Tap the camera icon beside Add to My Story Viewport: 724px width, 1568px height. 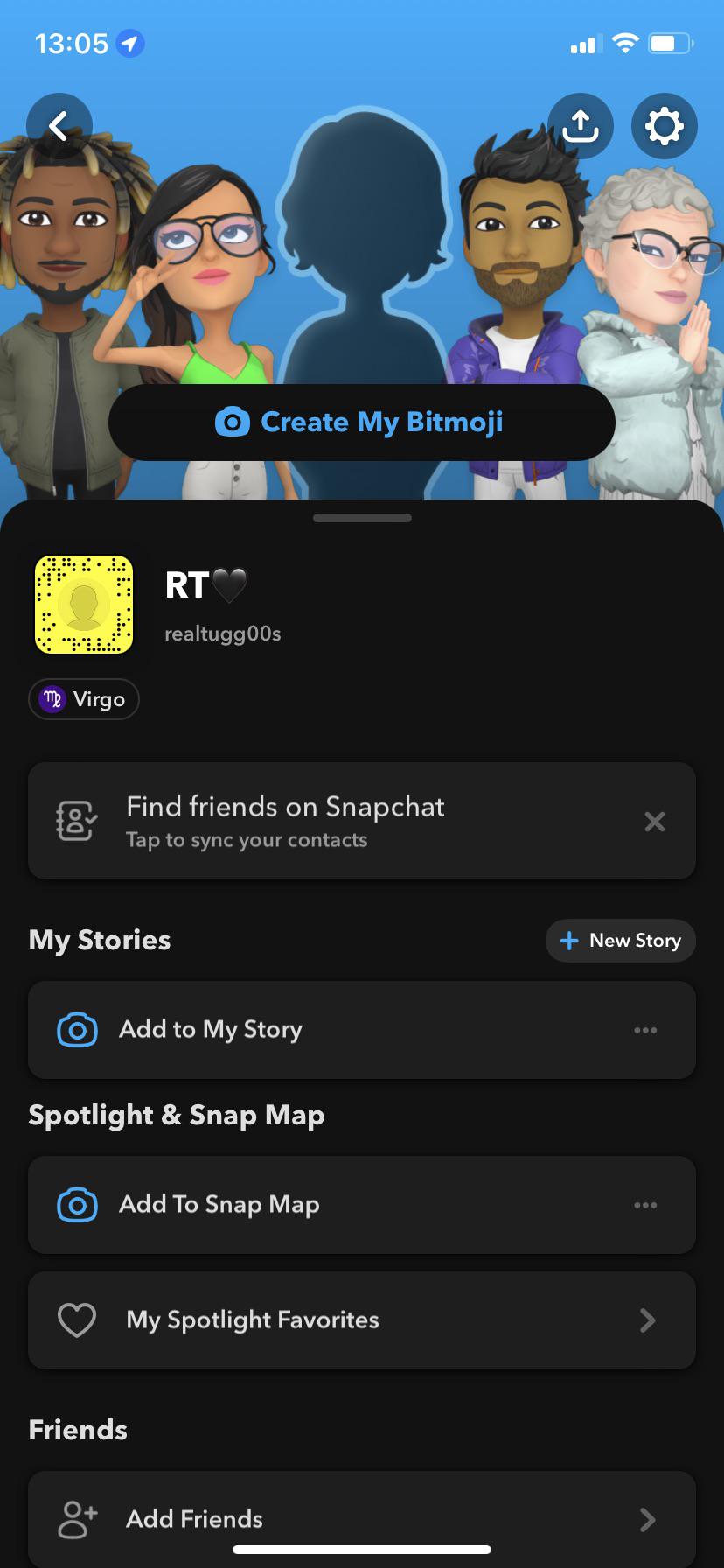tap(76, 1030)
